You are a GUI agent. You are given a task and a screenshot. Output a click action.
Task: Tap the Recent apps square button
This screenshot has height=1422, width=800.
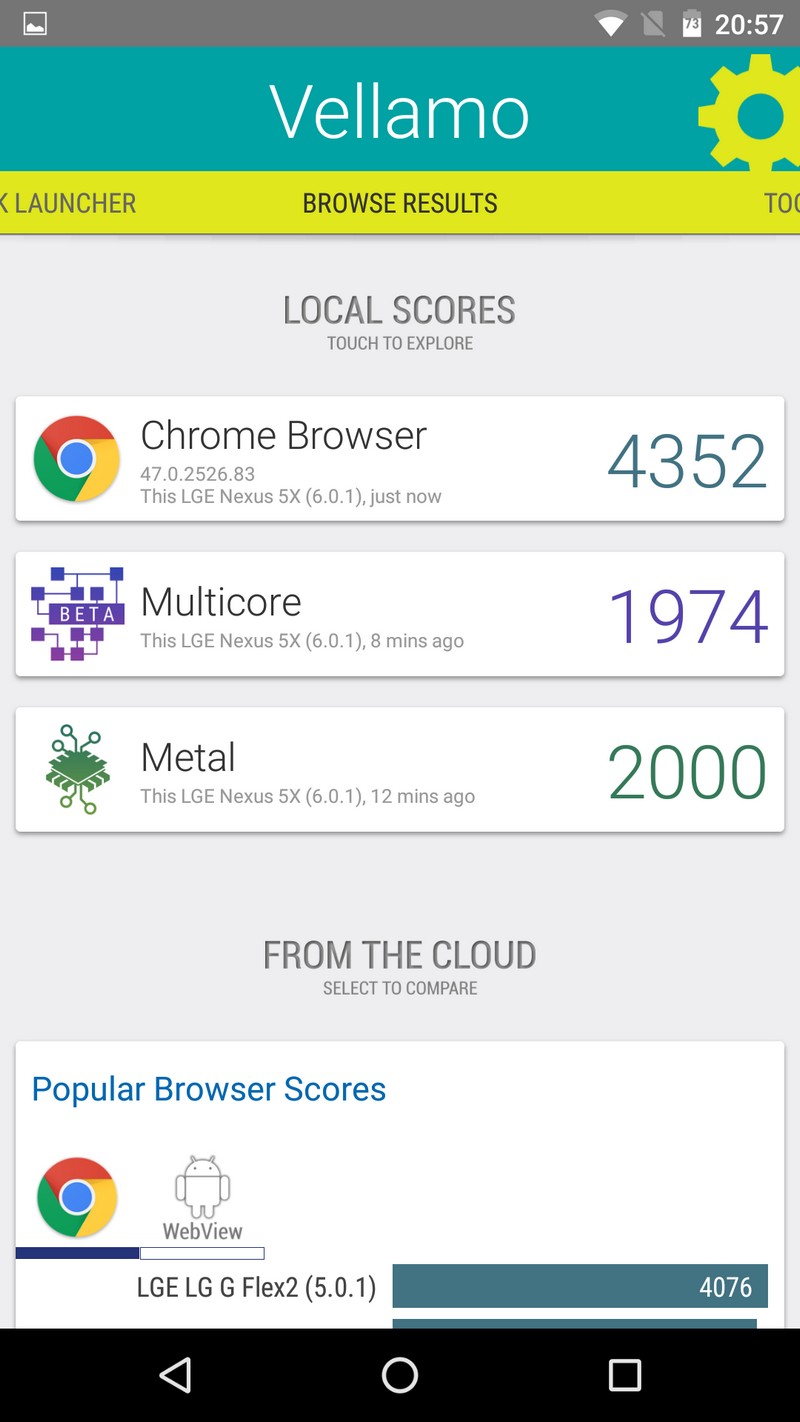click(x=624, y=1376)
